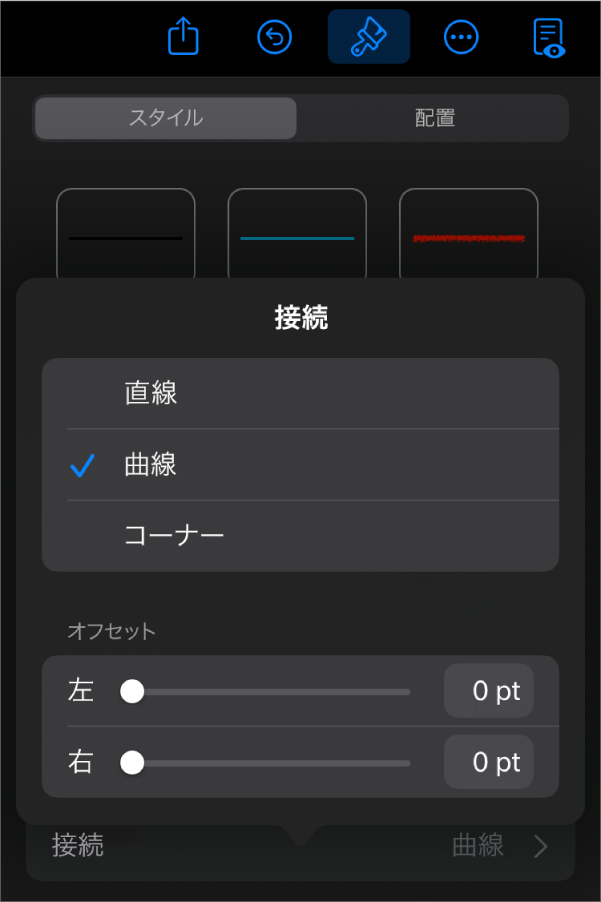
Task: Choose the teal line style
Action: [x=297, y=236]
